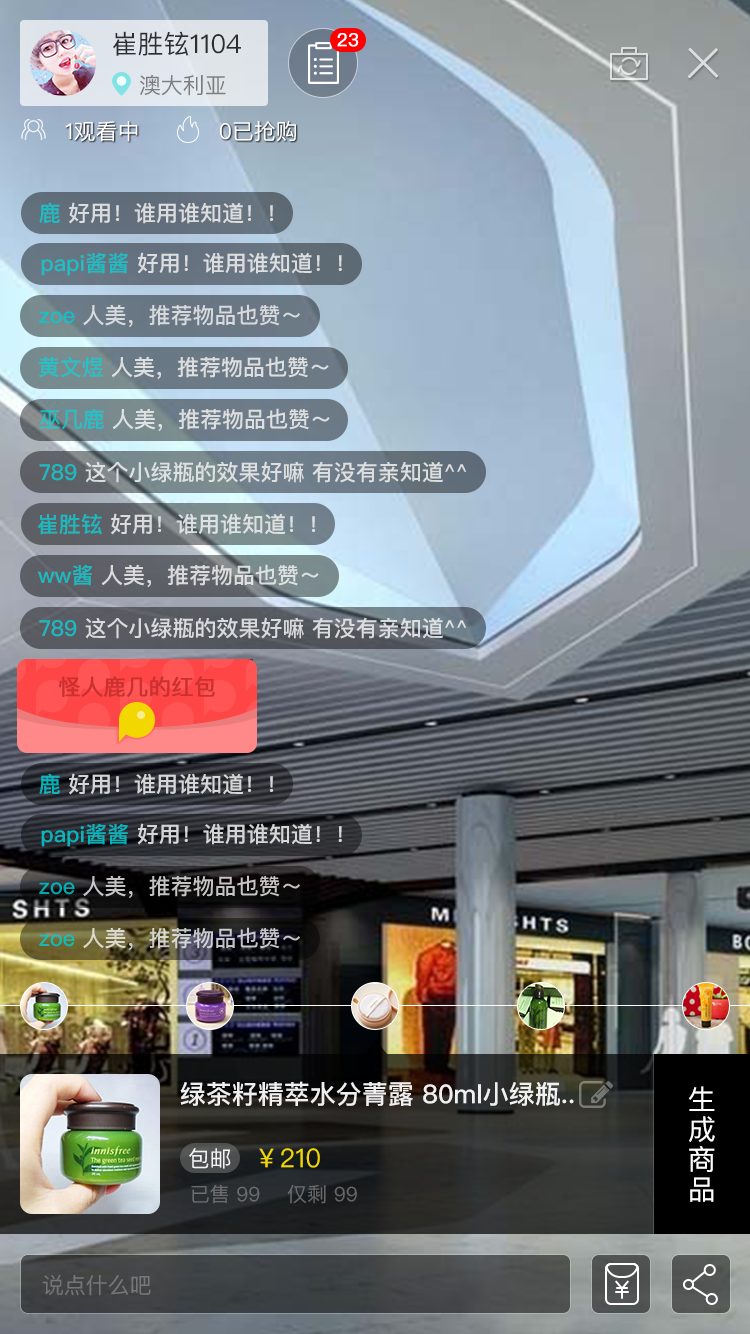Open host profile 崔胜铉1104
This screenshot has height=1334, width=750.
coord(144,63)
